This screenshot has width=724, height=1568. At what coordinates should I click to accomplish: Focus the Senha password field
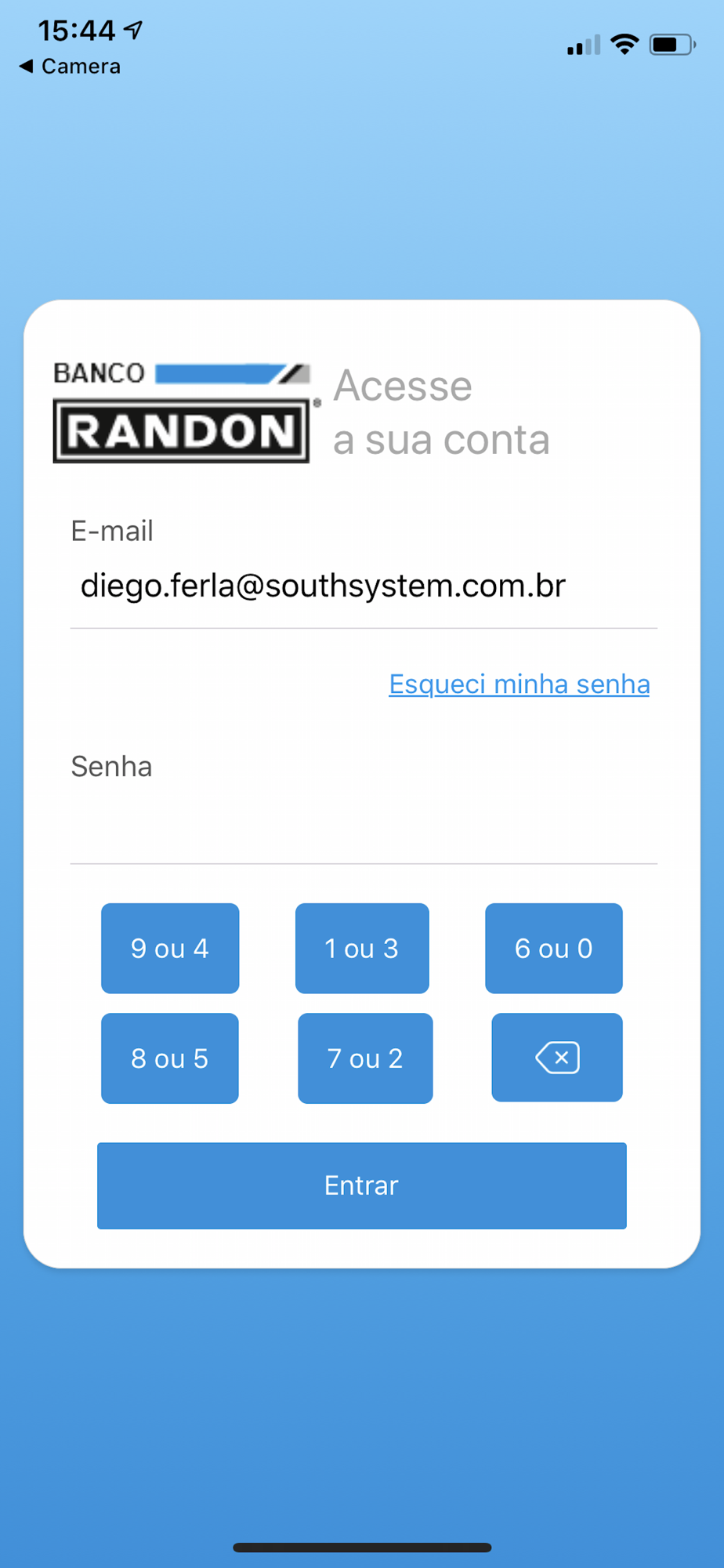tap(364, 825)
